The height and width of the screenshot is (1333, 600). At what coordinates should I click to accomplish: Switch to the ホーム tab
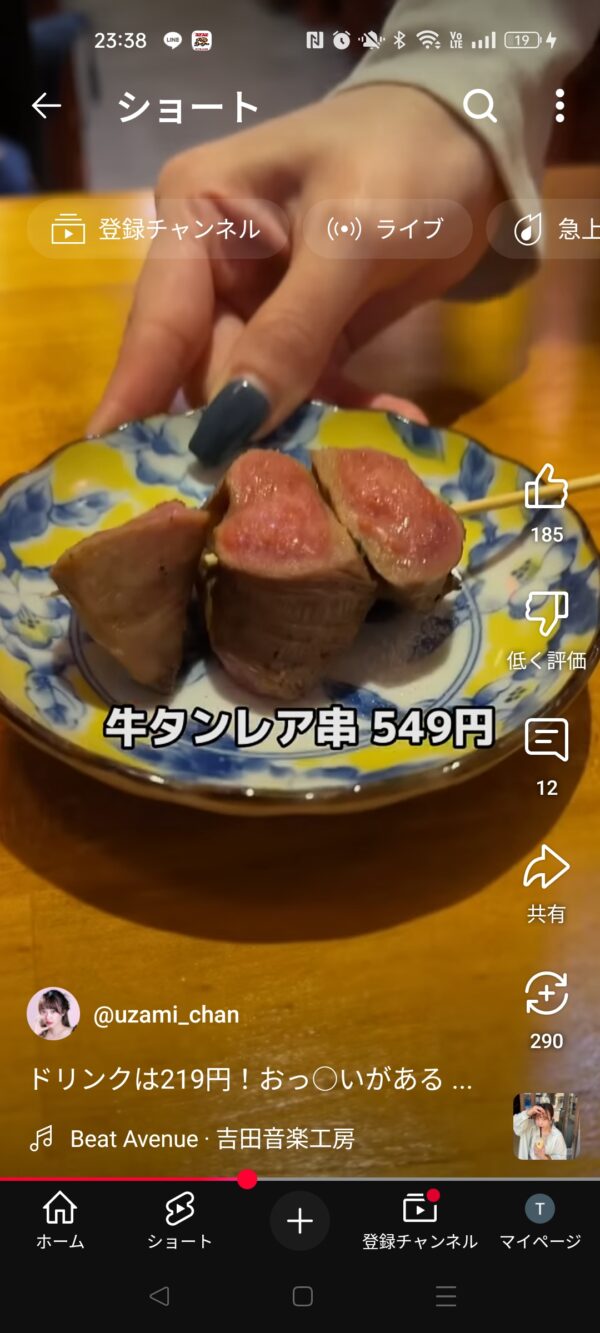pos(60,1221)
